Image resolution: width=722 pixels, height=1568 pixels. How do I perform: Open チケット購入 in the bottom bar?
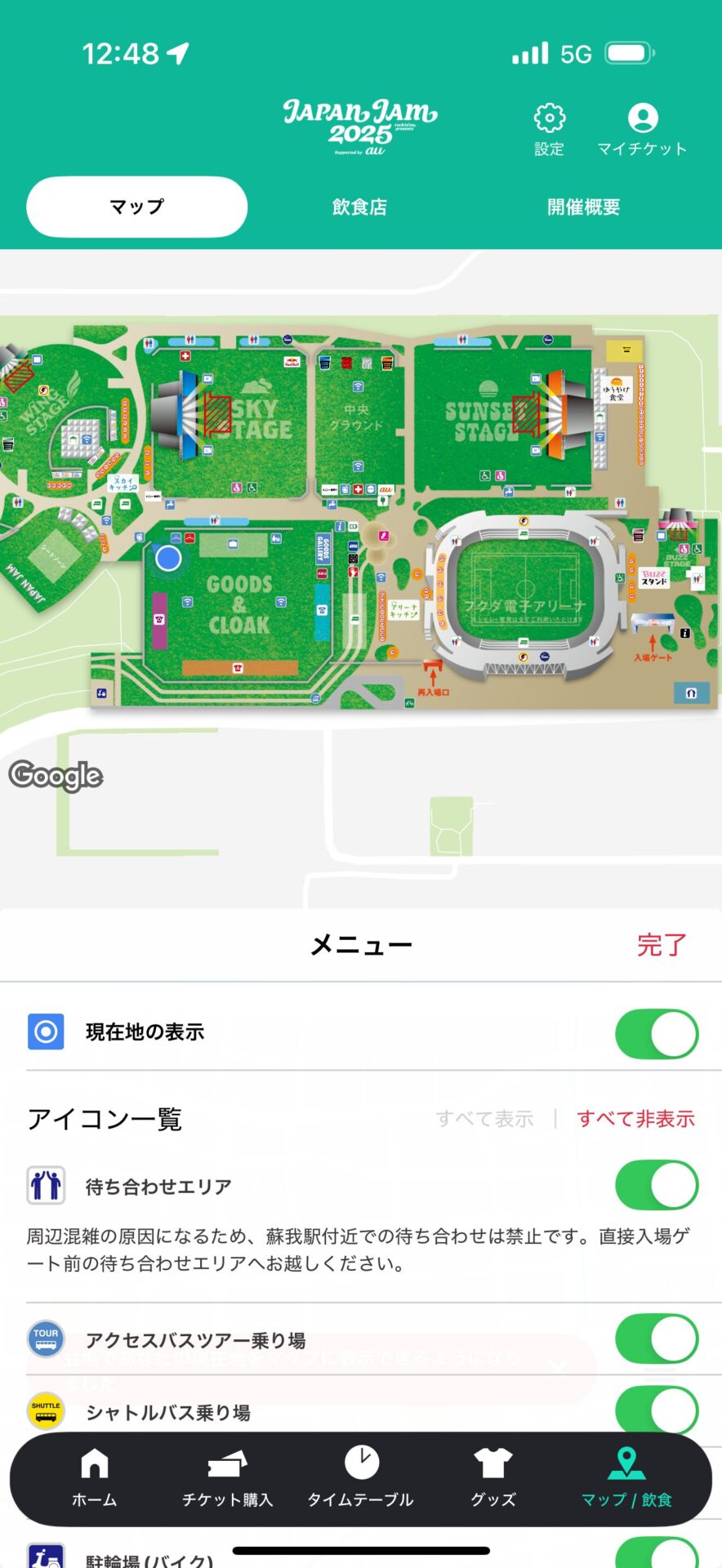click(x=227, y=1477)
